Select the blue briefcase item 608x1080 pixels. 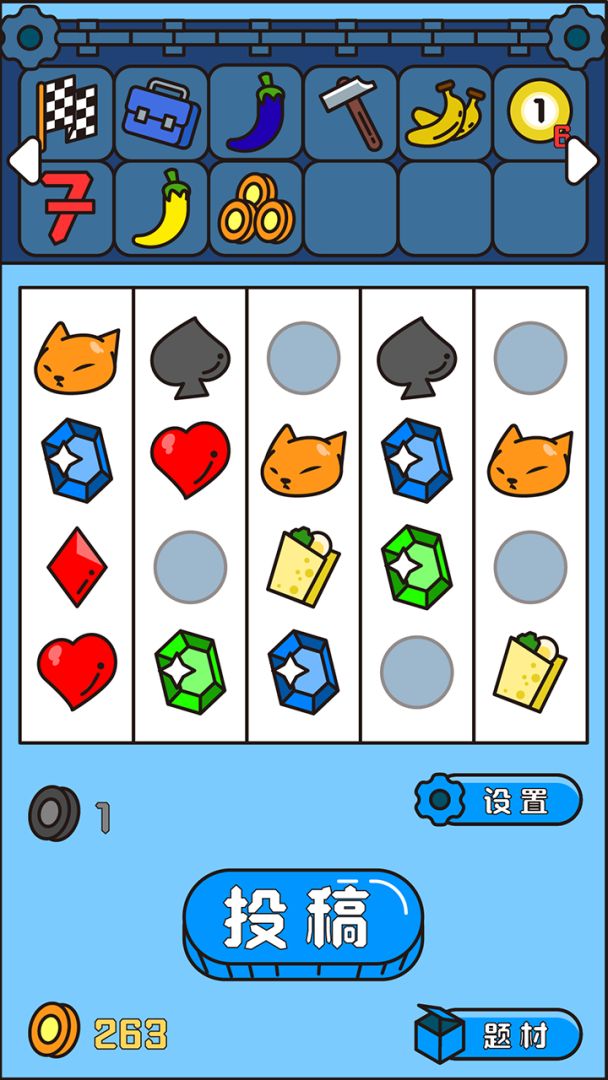pyautogui.click(x=161, y=112)
